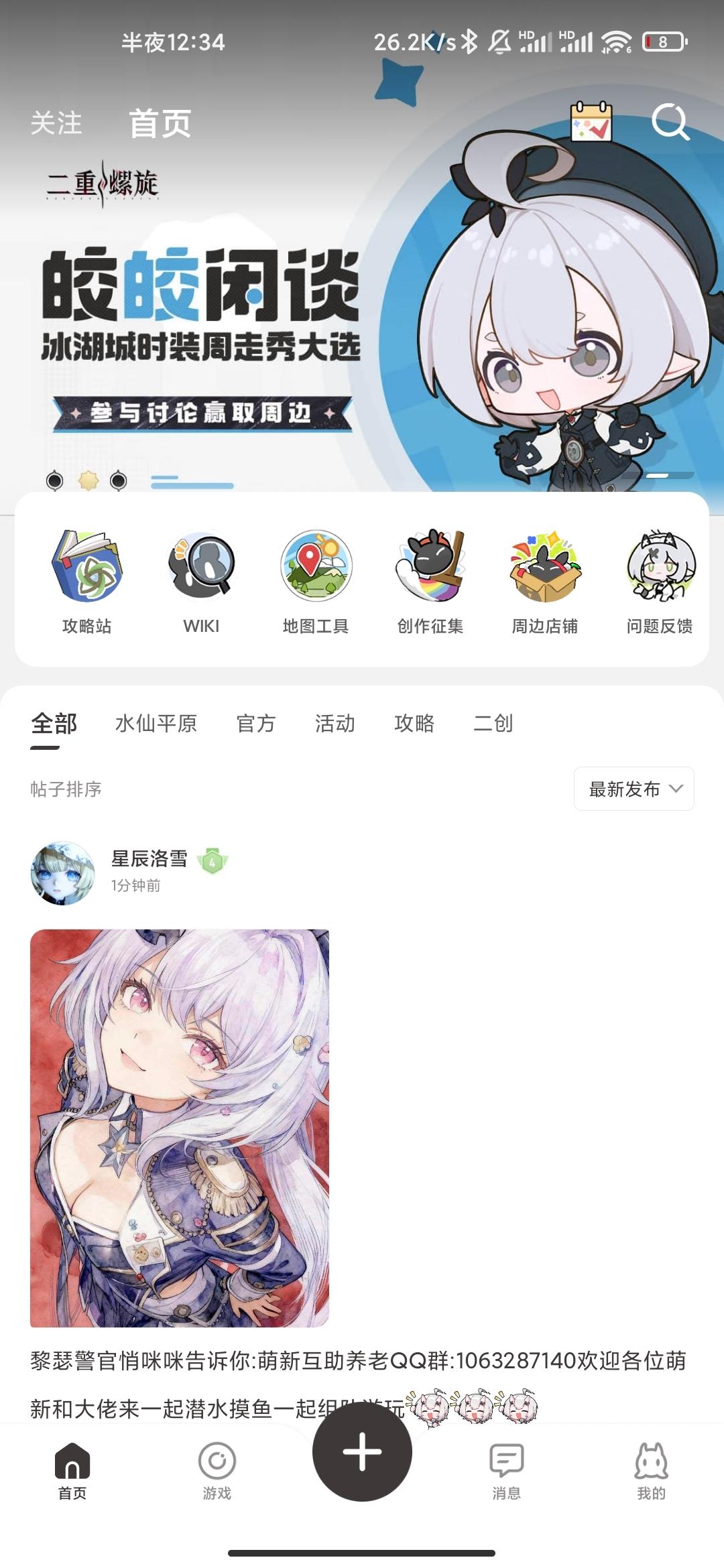Select the 攻略 category tab
The image size is (724, 1568).
point(414,724)
